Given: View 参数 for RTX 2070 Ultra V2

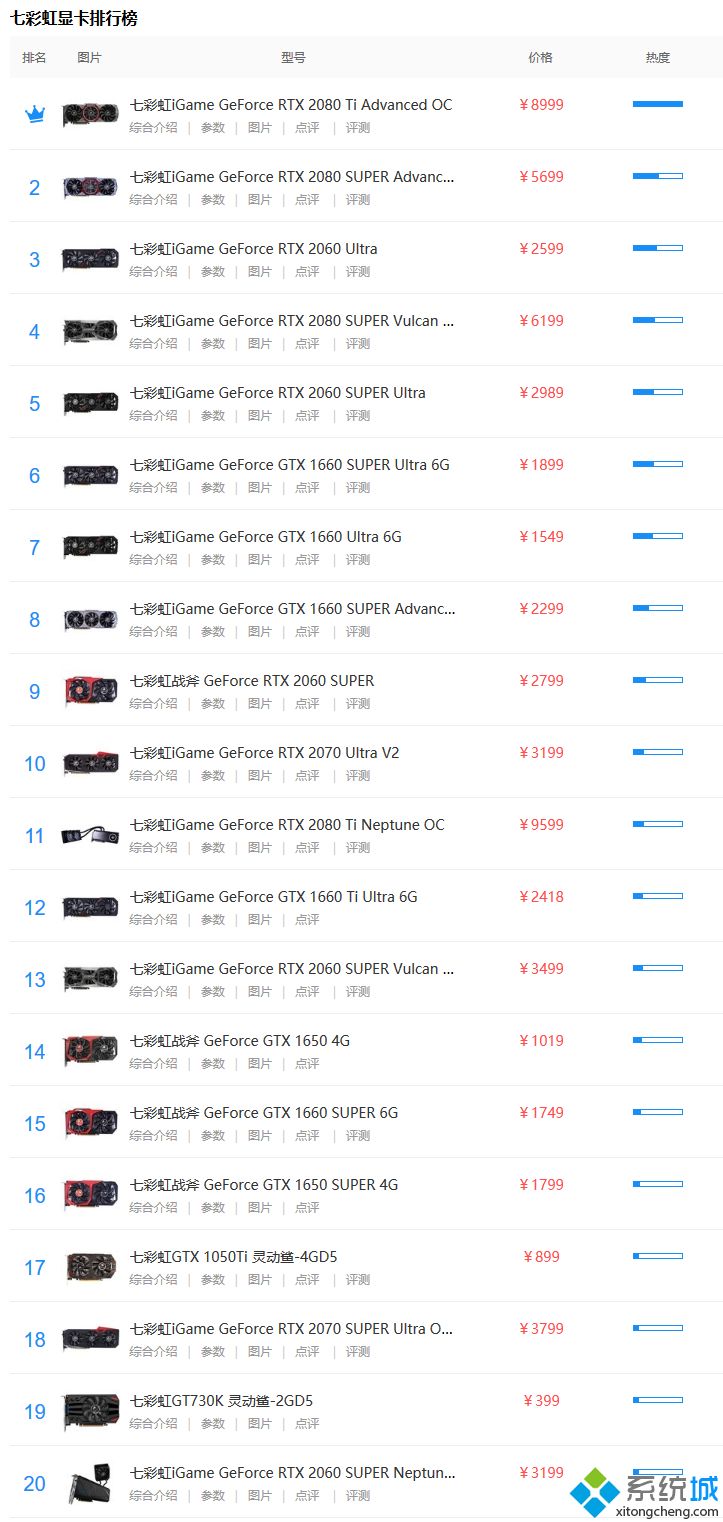Looking at the screenshot, I should tap(213, 776).
